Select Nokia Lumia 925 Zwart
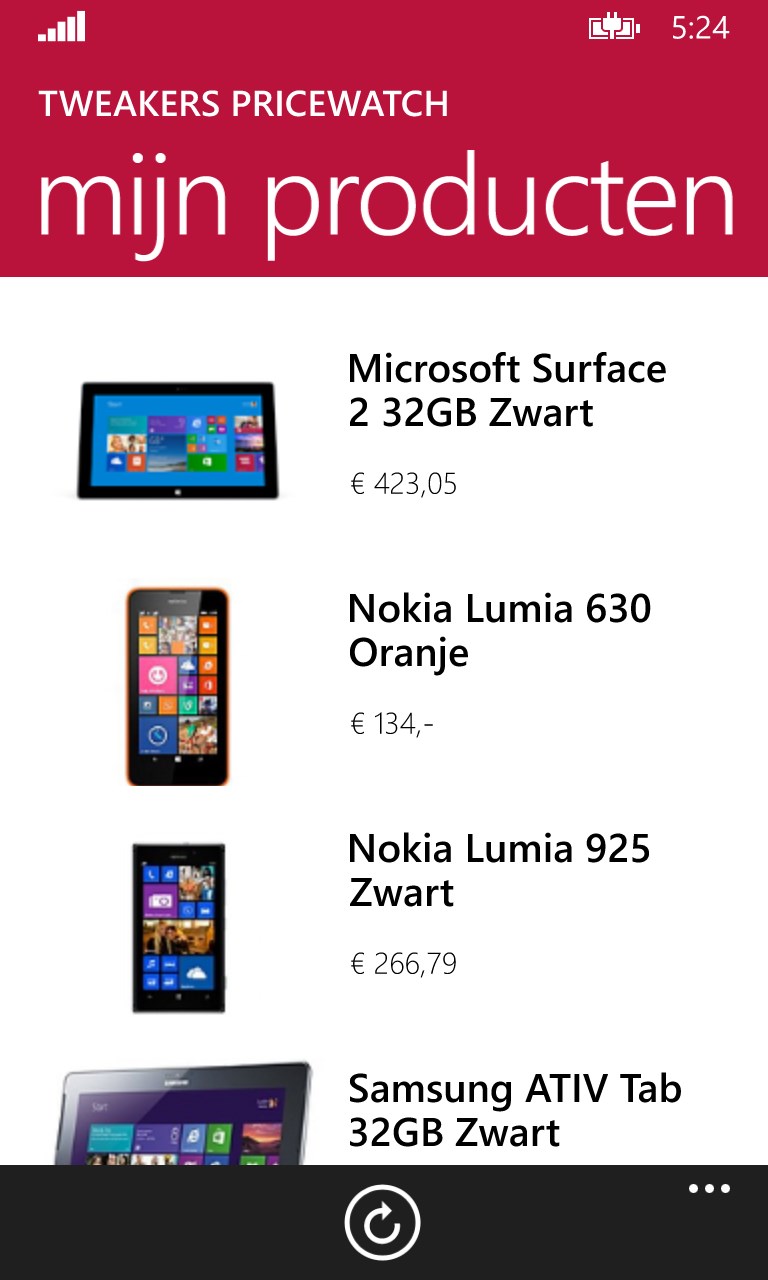Viewport: 768px width, 1280px height. pos(499,871)
